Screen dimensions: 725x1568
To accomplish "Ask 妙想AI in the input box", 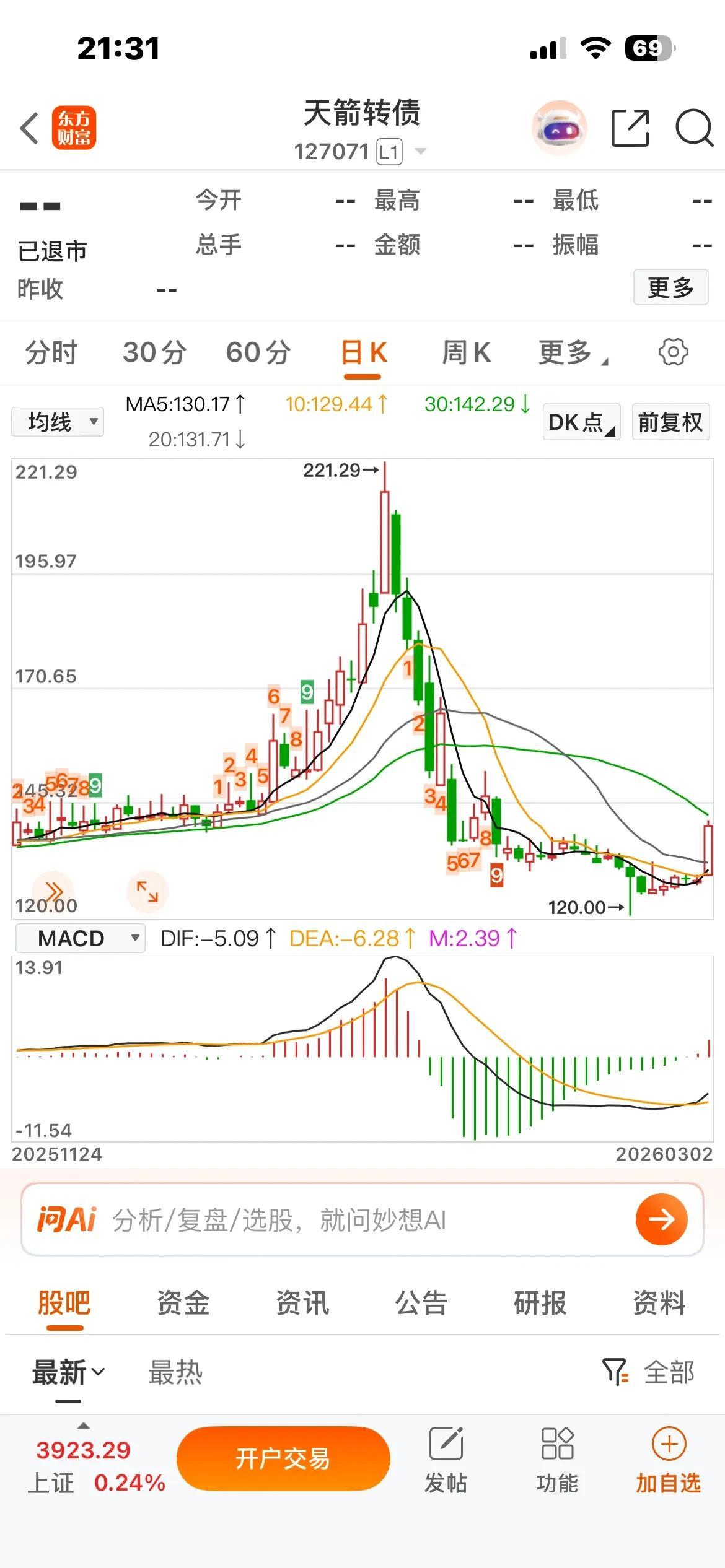I will coord(372,1220).
